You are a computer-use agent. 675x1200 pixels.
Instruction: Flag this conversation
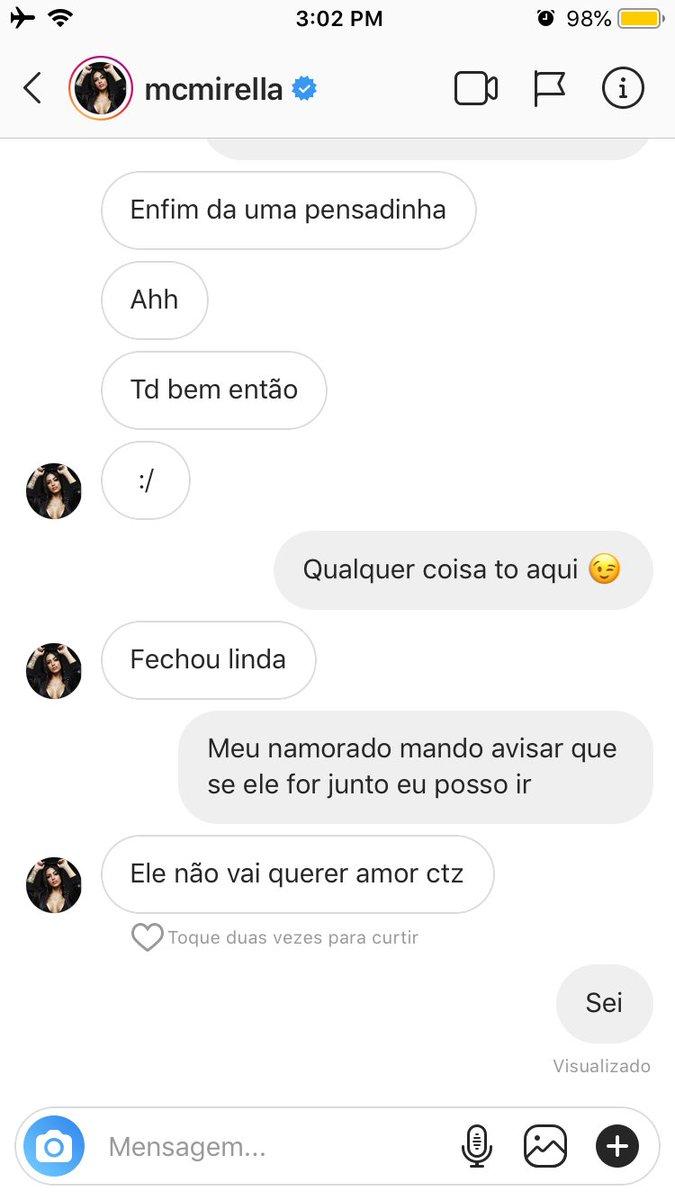click(x=549, y=89)
